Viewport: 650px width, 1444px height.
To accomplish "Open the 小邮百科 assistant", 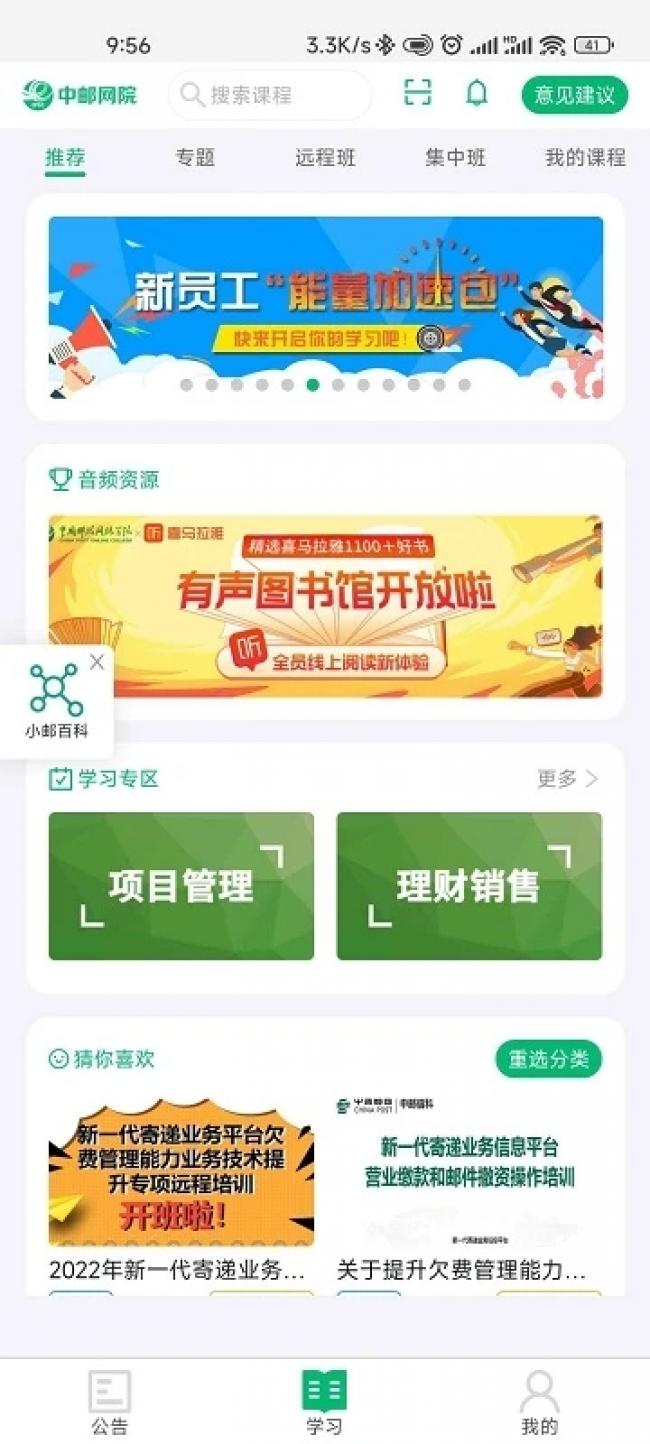I will click(56, 700).
